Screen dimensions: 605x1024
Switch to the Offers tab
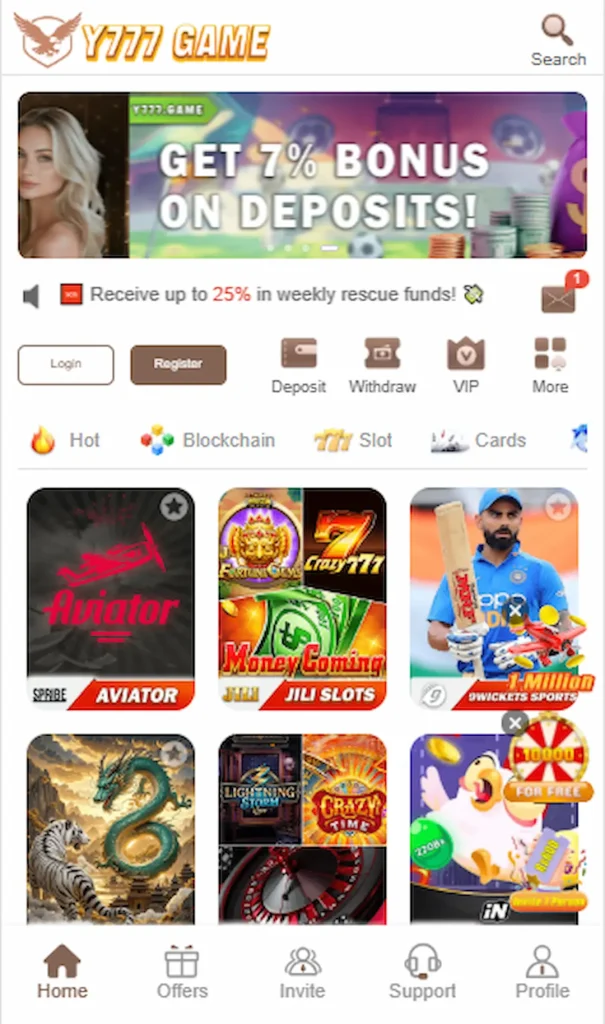[x=182, y=972]
